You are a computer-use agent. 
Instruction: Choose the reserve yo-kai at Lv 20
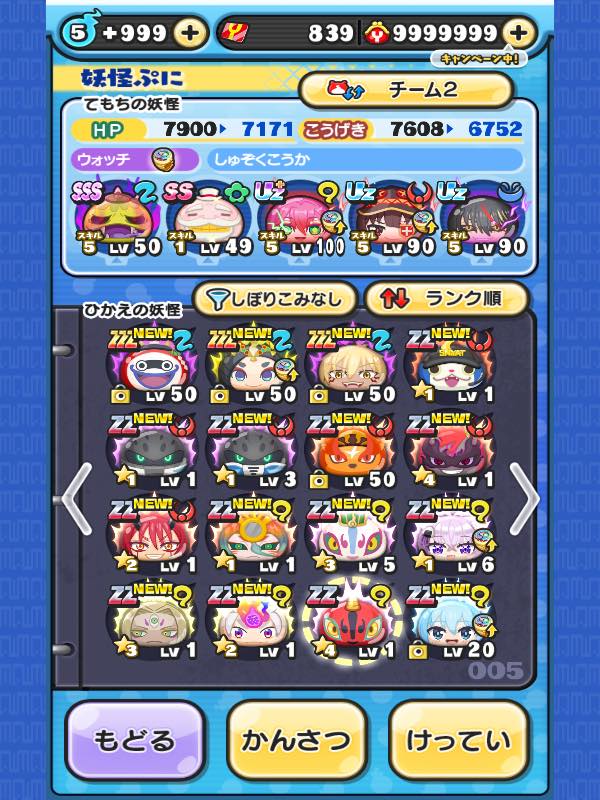click(x=450, y=622)
